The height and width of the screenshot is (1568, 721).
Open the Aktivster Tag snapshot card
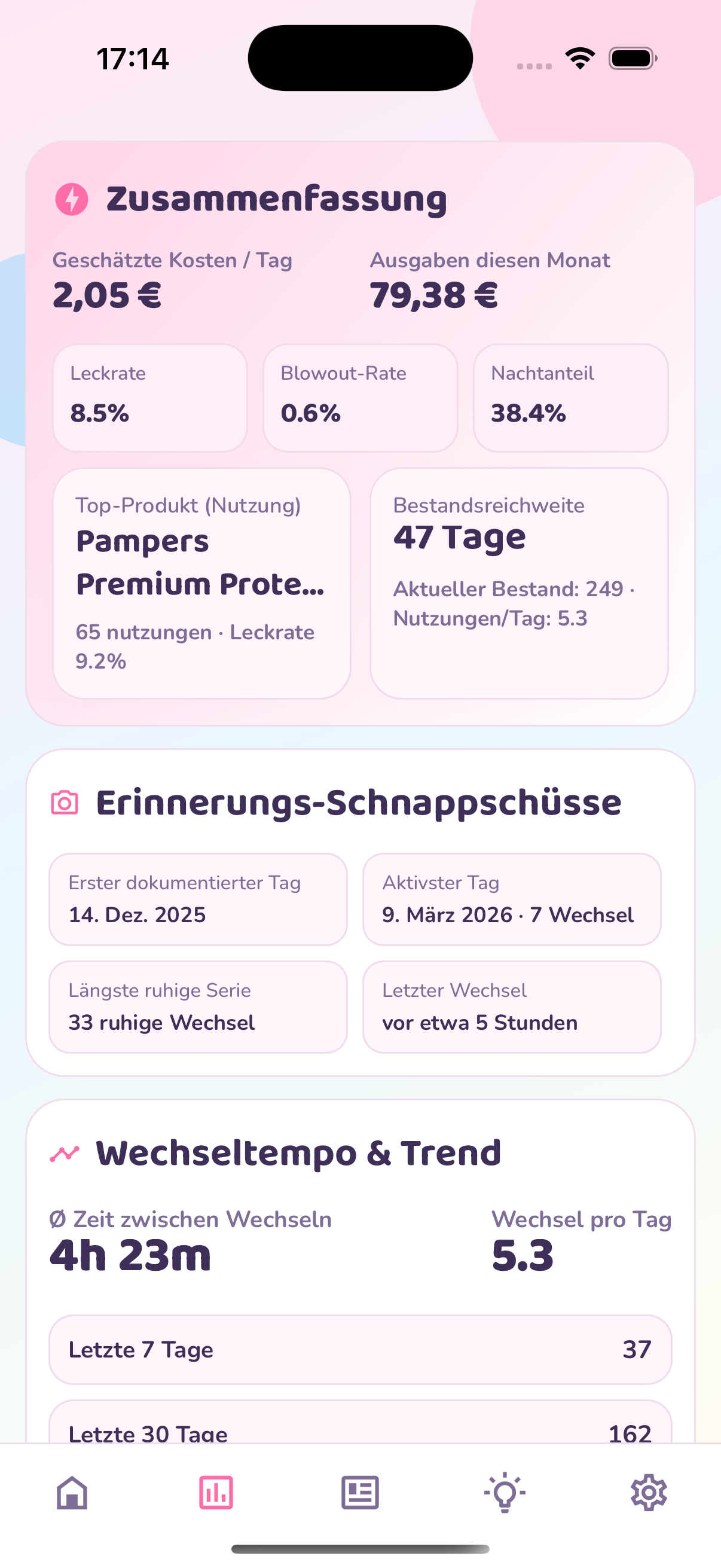[512, 899]
